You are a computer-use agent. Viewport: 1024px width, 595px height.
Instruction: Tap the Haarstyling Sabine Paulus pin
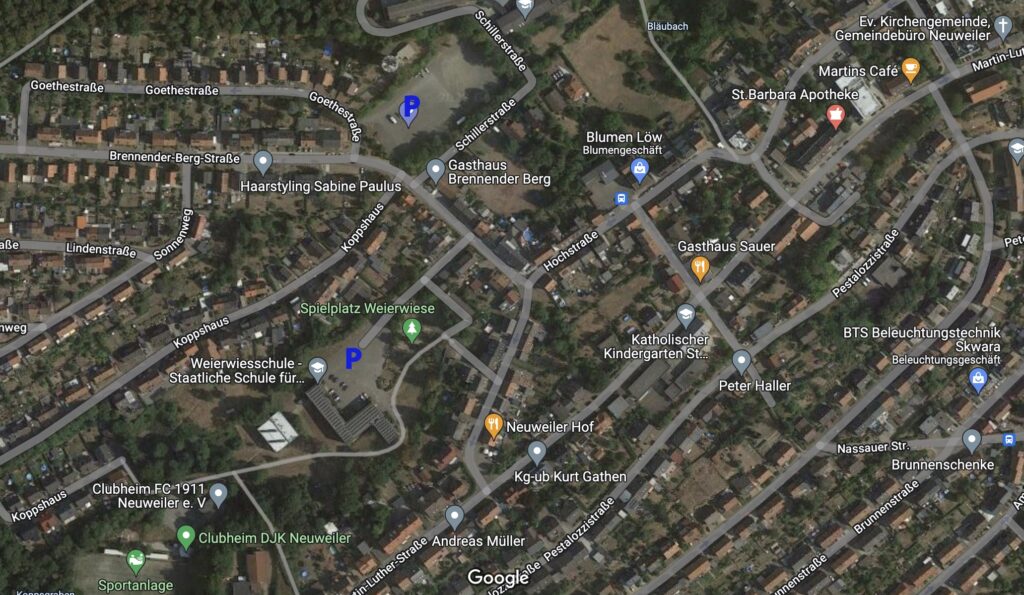click(x=263, y=160)
